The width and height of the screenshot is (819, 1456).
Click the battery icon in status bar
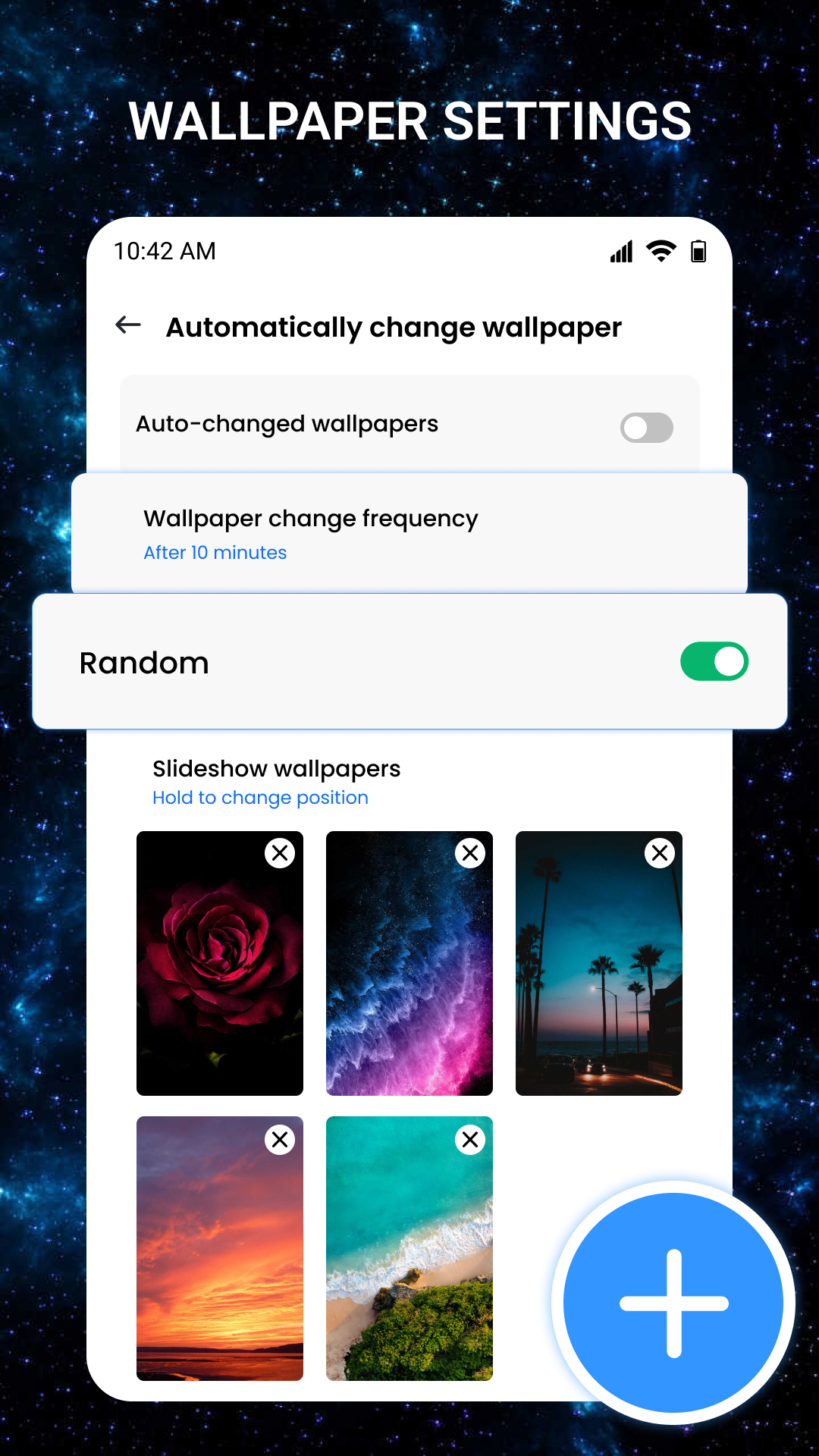(x=698, y=250)
